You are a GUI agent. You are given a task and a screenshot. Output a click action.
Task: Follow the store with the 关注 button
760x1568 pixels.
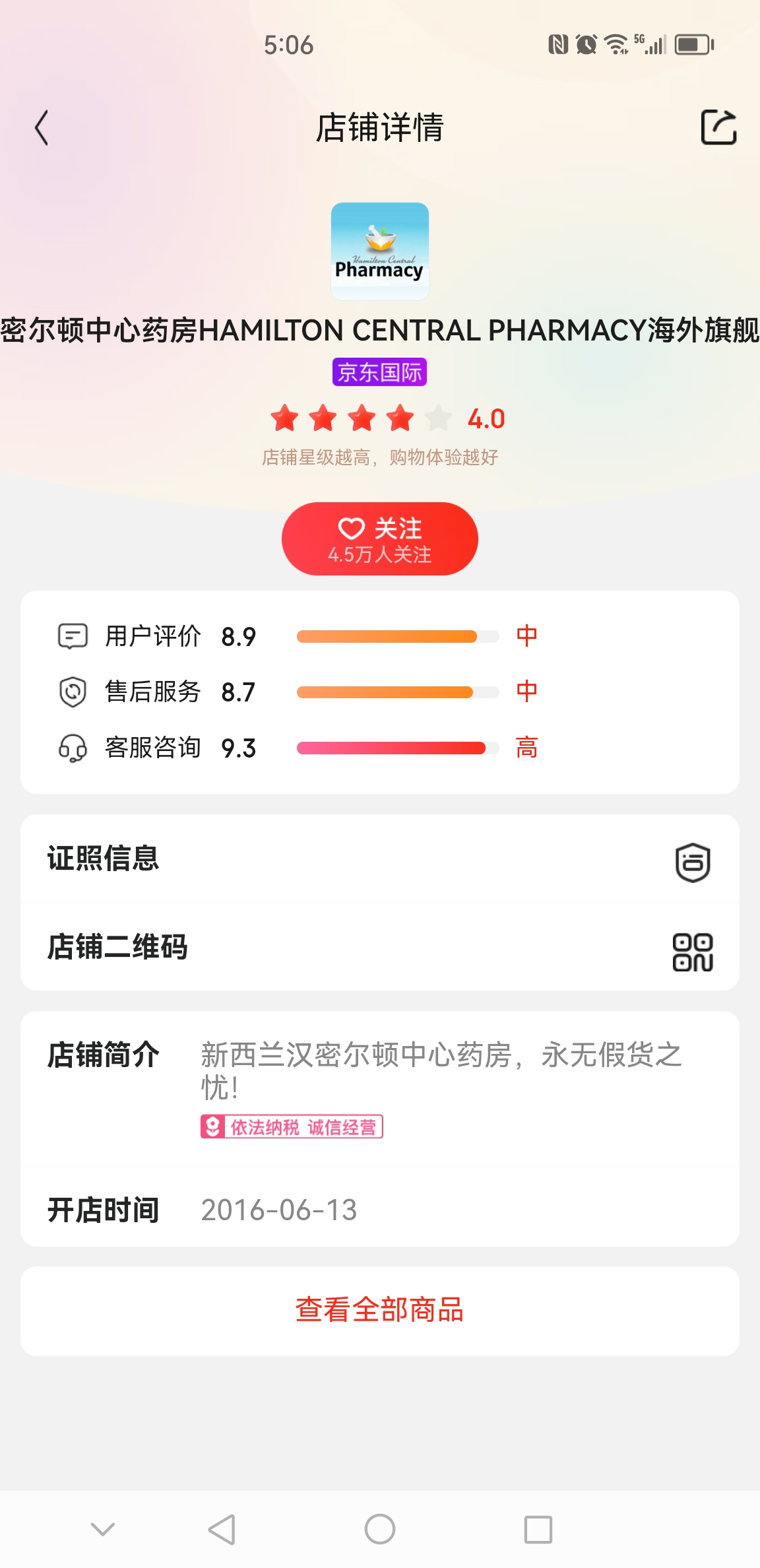point(379,539)
